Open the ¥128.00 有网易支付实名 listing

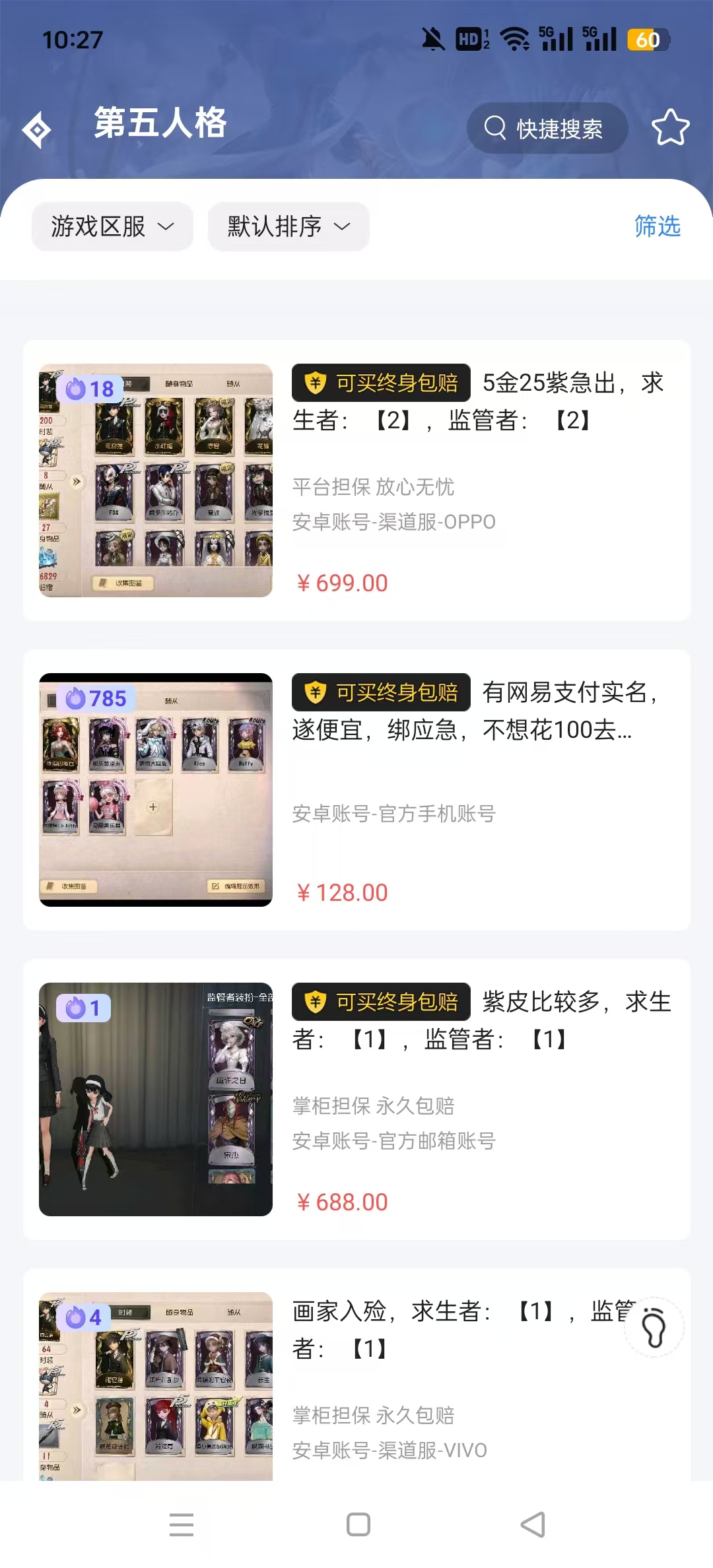tap(356, 790)
